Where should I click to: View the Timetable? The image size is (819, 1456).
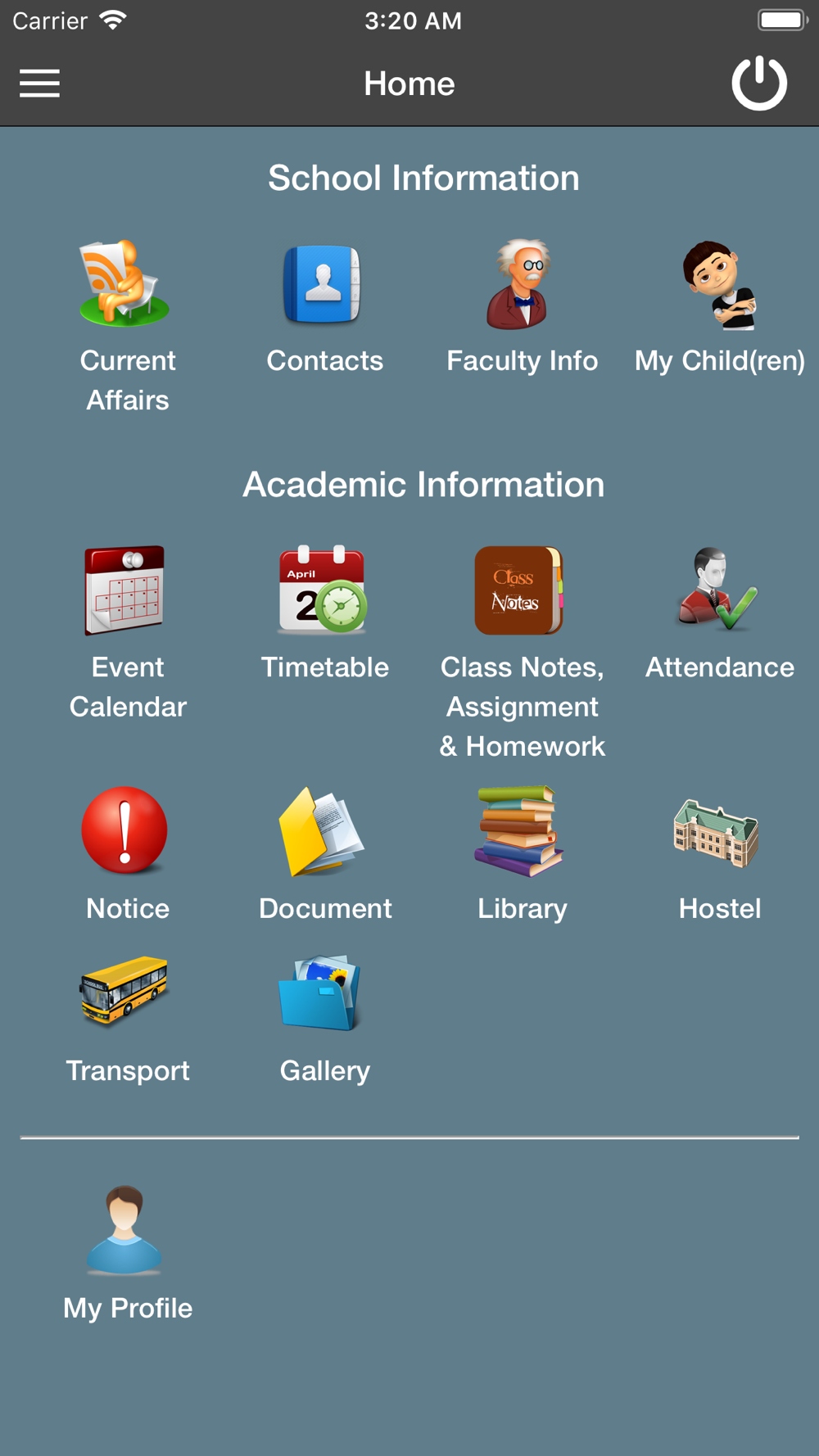323,590
